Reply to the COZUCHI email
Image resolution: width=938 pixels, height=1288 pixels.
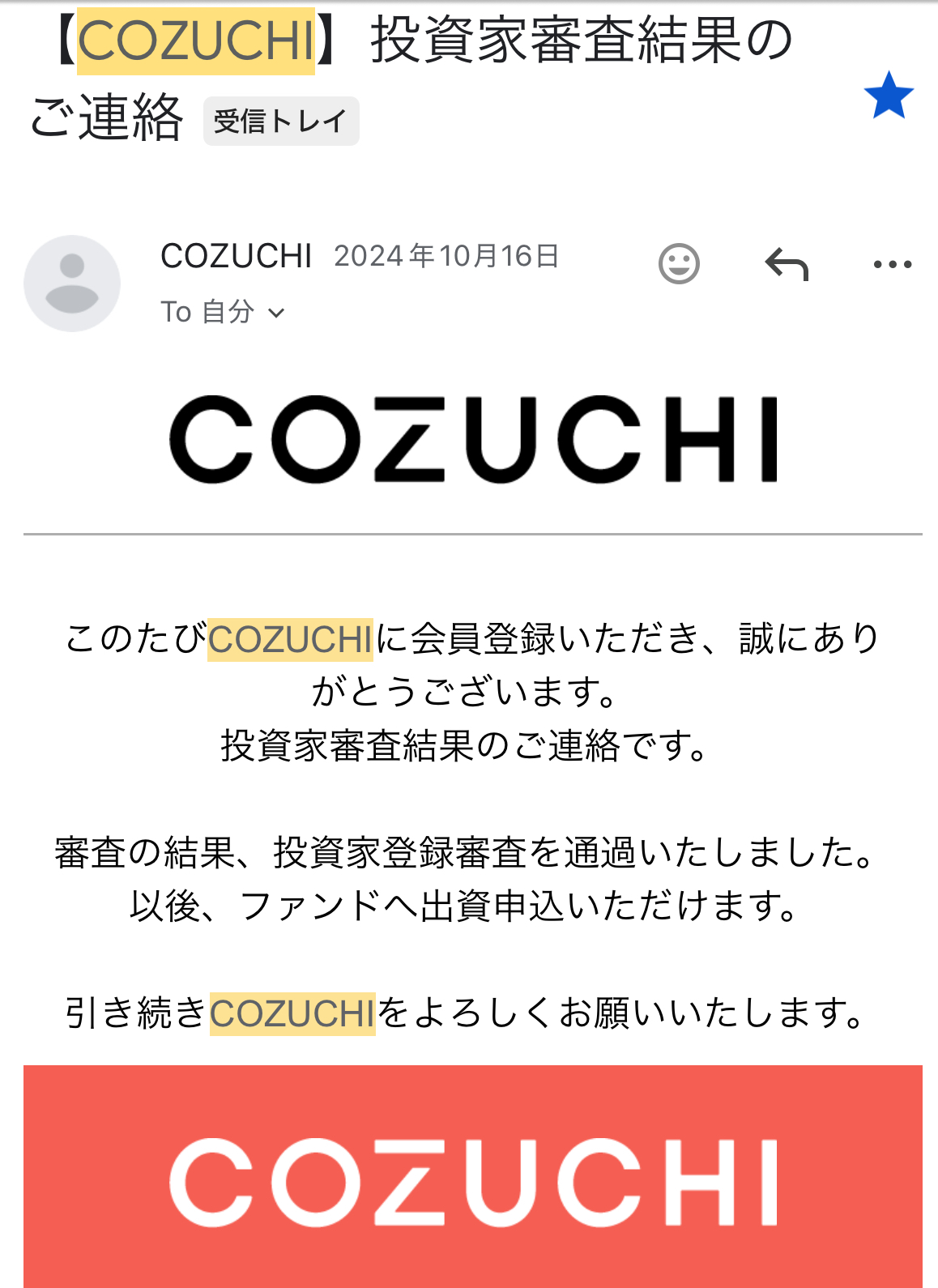(787, 264)
